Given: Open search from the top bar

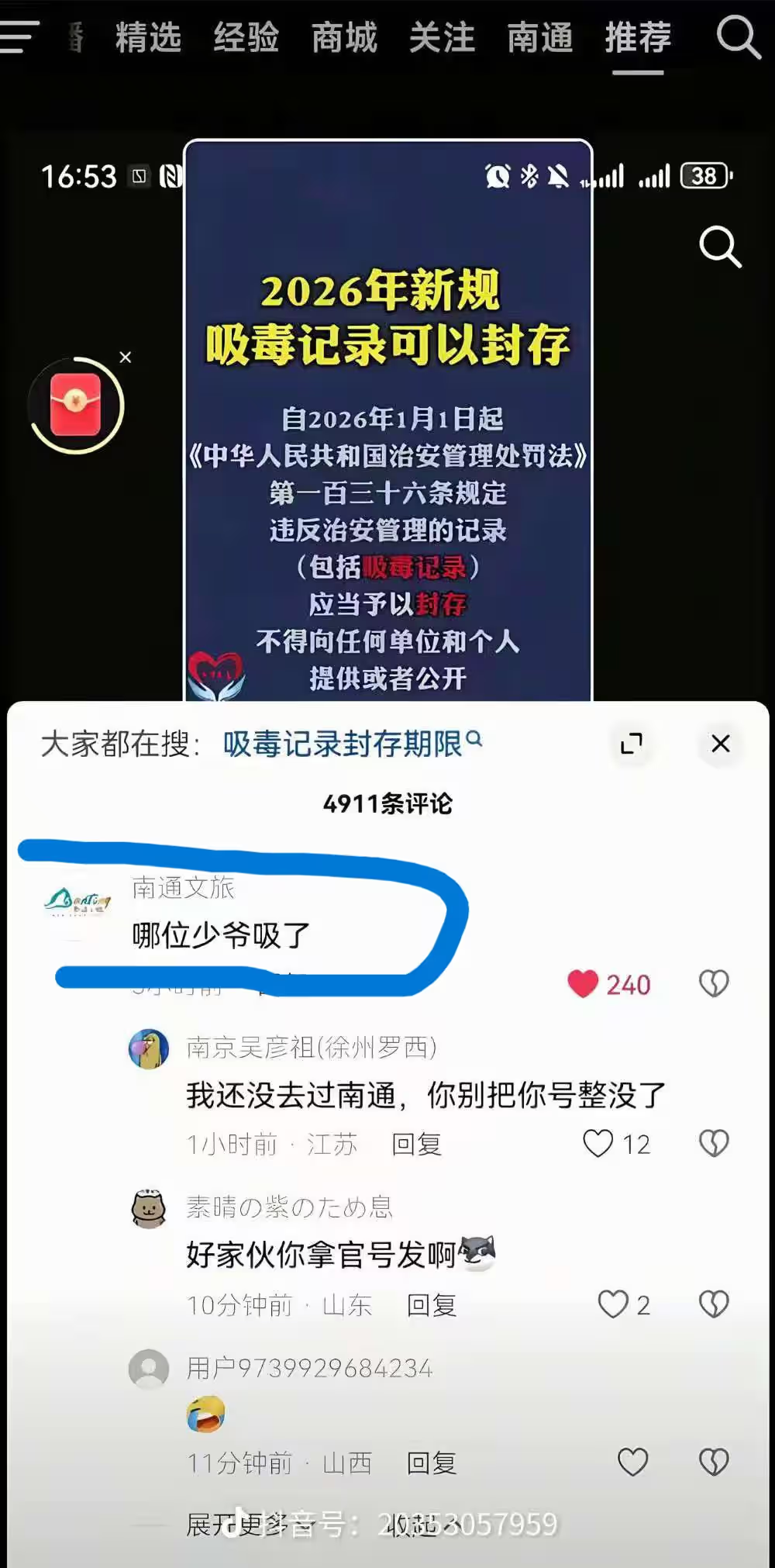Looking at the screenshot, I should [737, 36].
